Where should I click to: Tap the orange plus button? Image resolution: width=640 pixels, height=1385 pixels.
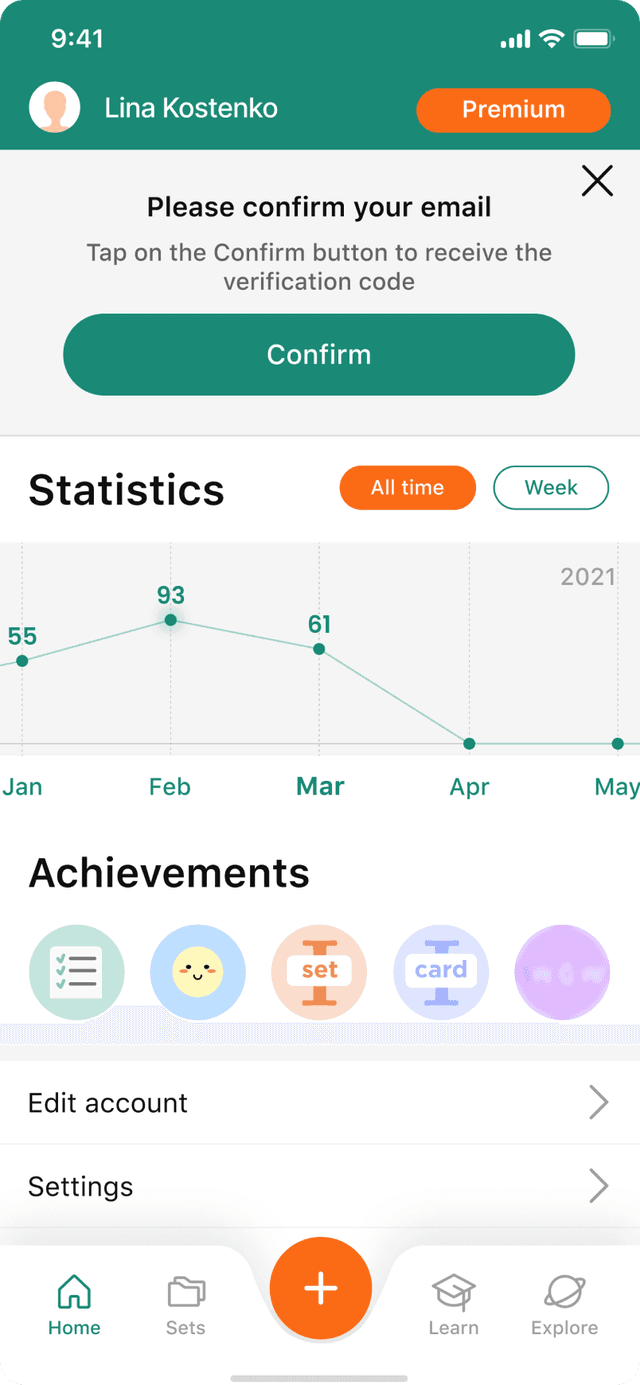point(321,1289)
